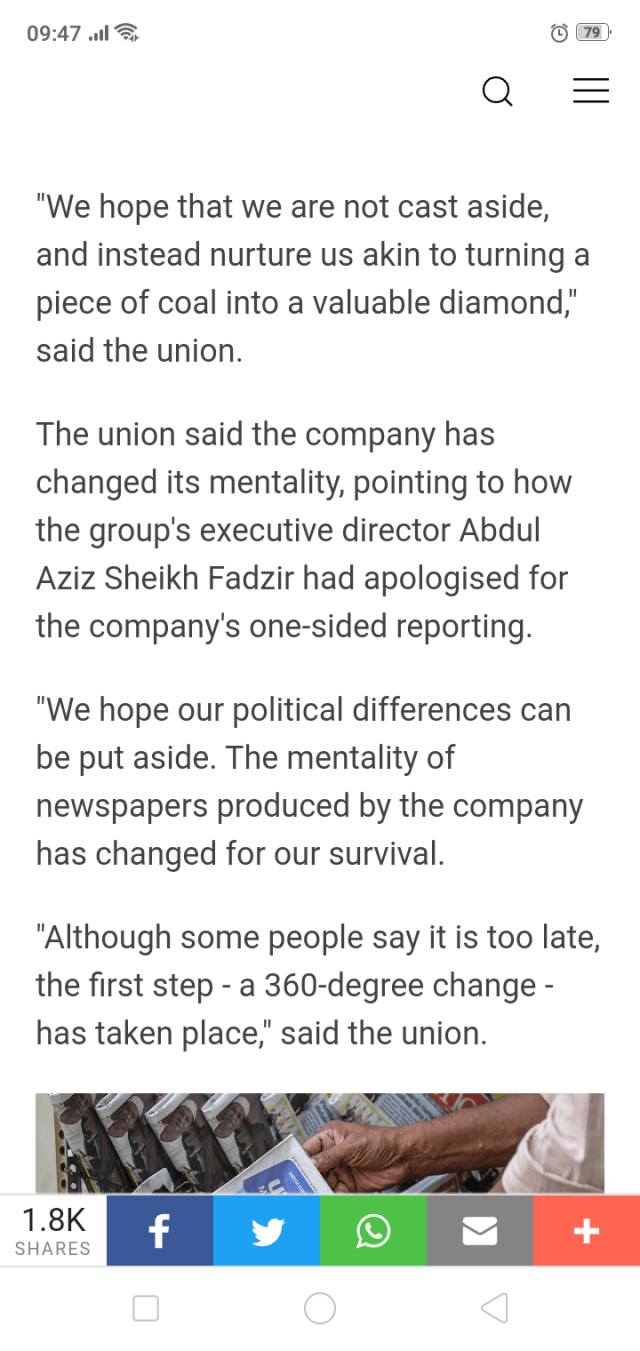Open the search icon
The width and height of the screenshot is (640, 1351).
coord(497,92)
